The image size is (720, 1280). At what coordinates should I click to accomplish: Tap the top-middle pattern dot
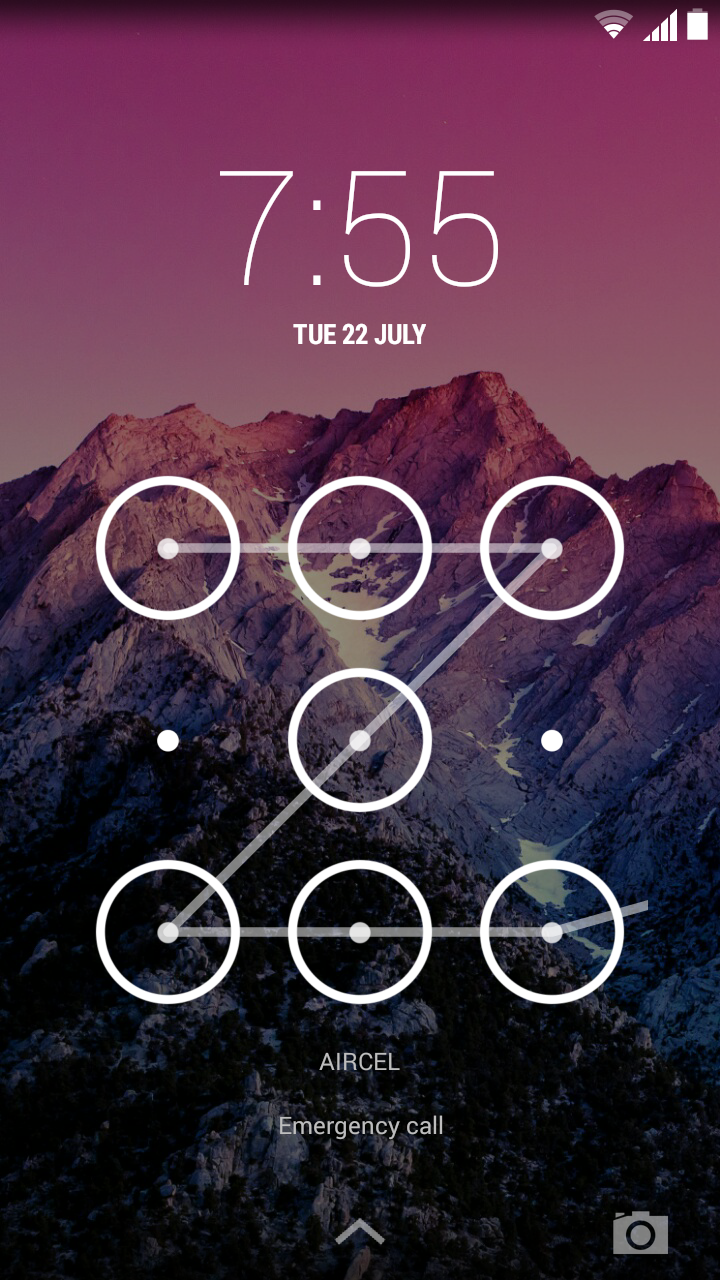point(360,548)
